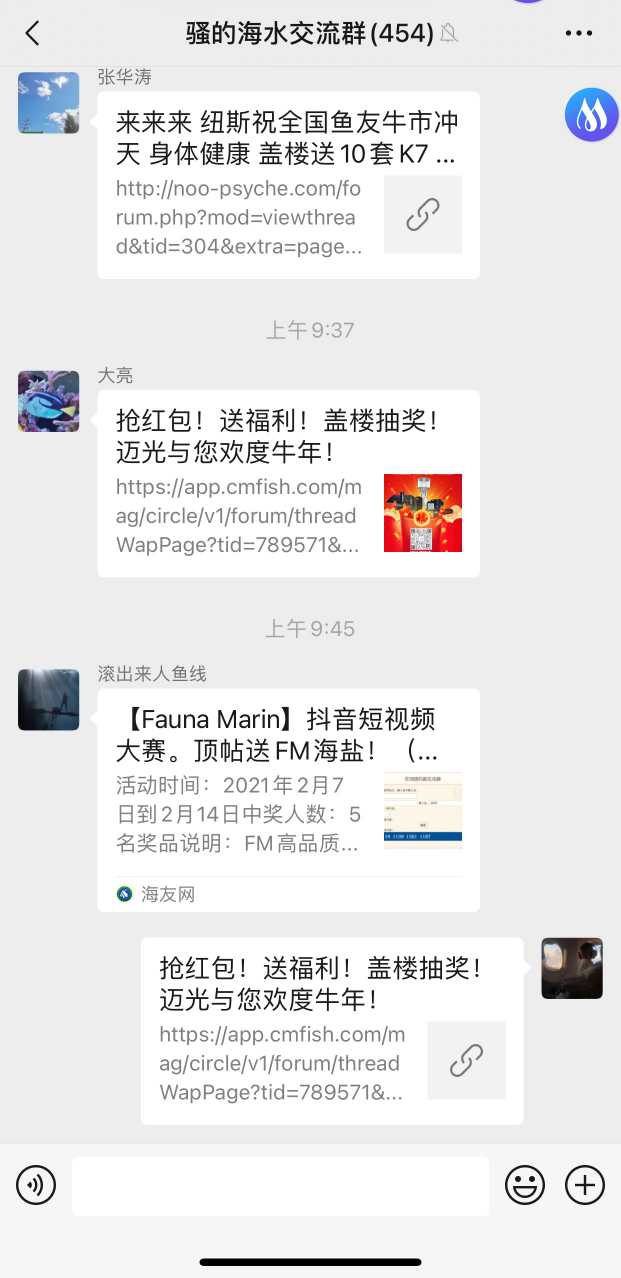Tap my own avatar next to my message

coord(572,968)
